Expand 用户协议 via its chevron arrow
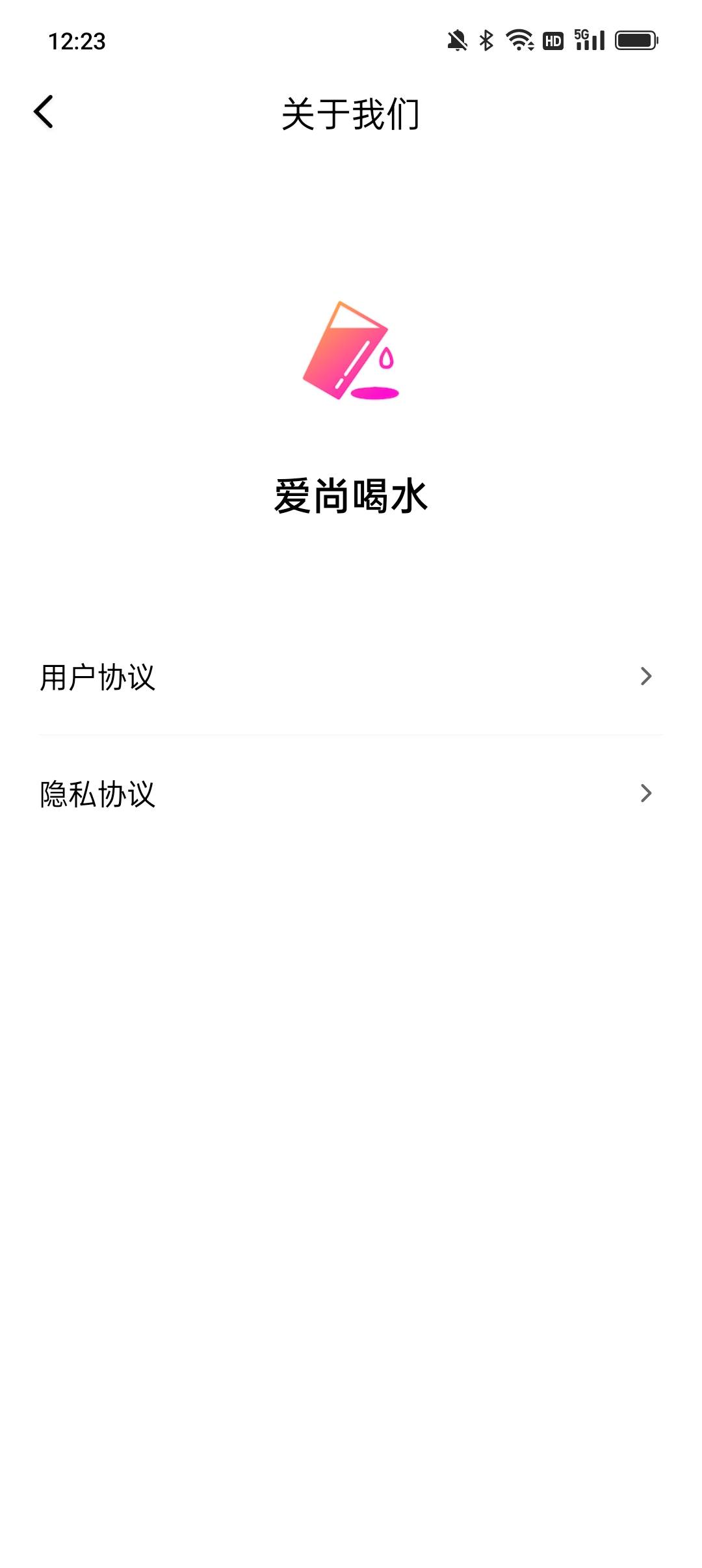Screen dimensions: 702x1568 [645, 676]
